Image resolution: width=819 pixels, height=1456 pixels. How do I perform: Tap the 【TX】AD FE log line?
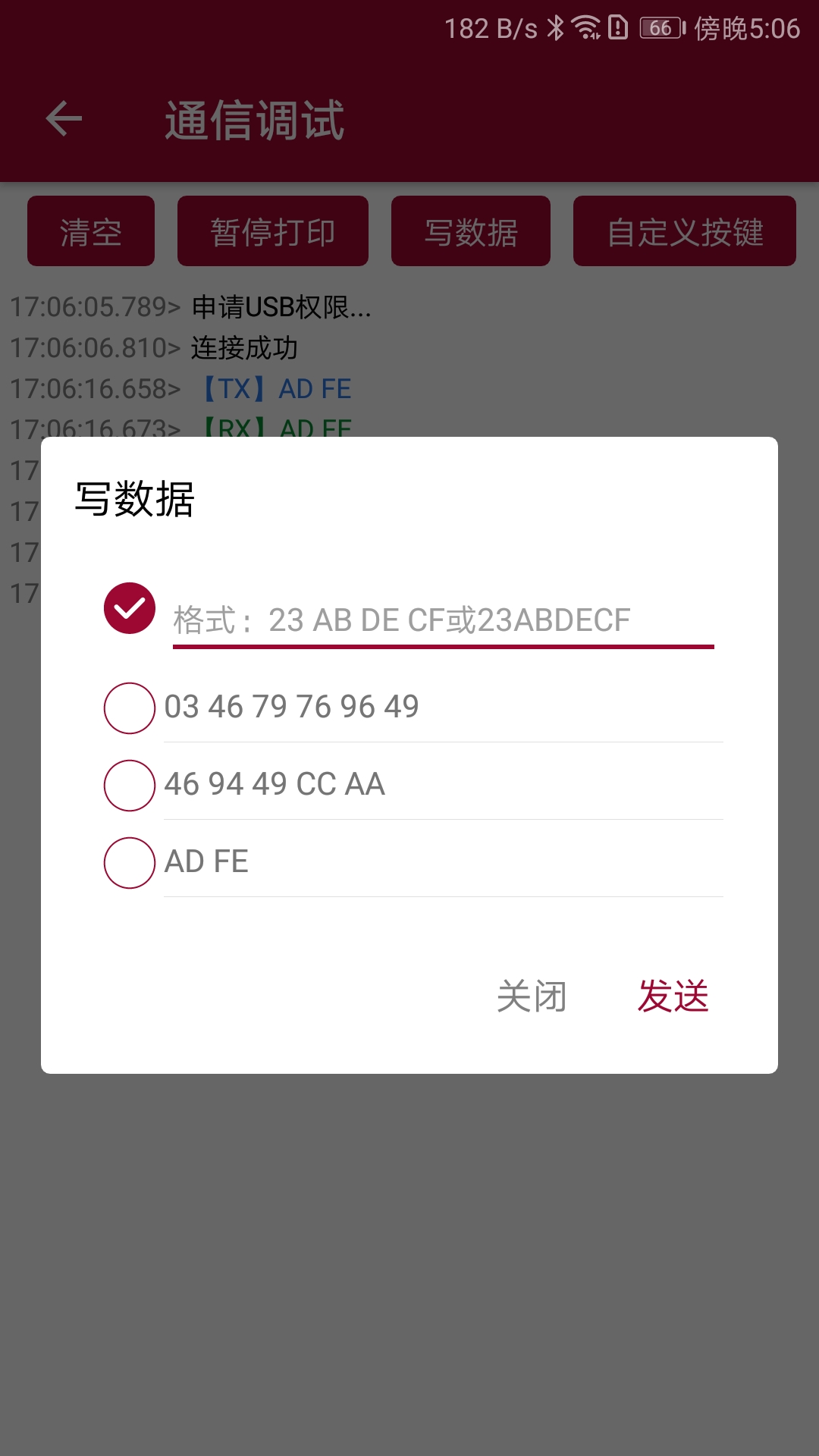[277, 388]
